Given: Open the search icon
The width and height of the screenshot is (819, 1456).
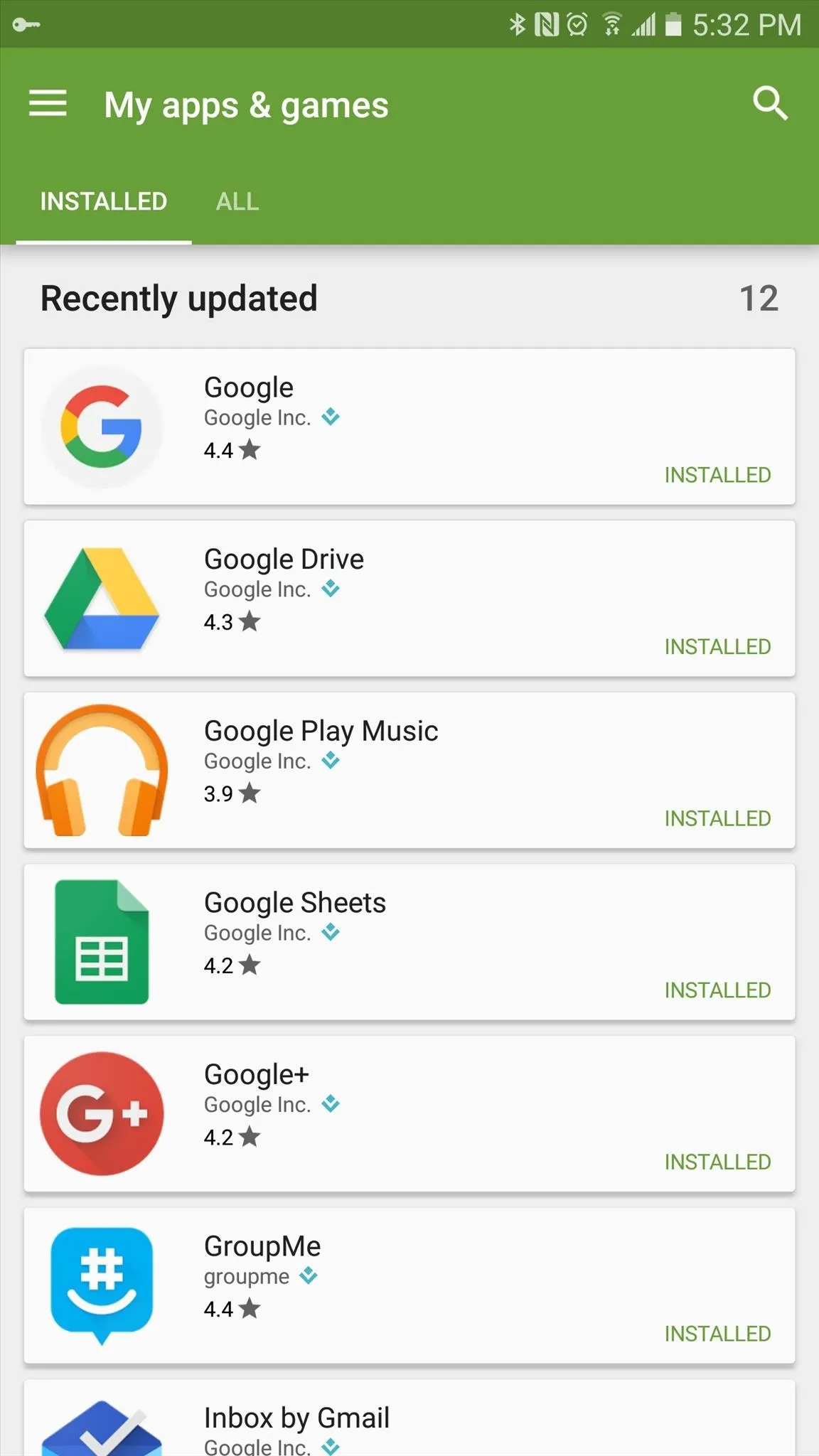Looking at the screenshot, I should click(x=770, y=104).
